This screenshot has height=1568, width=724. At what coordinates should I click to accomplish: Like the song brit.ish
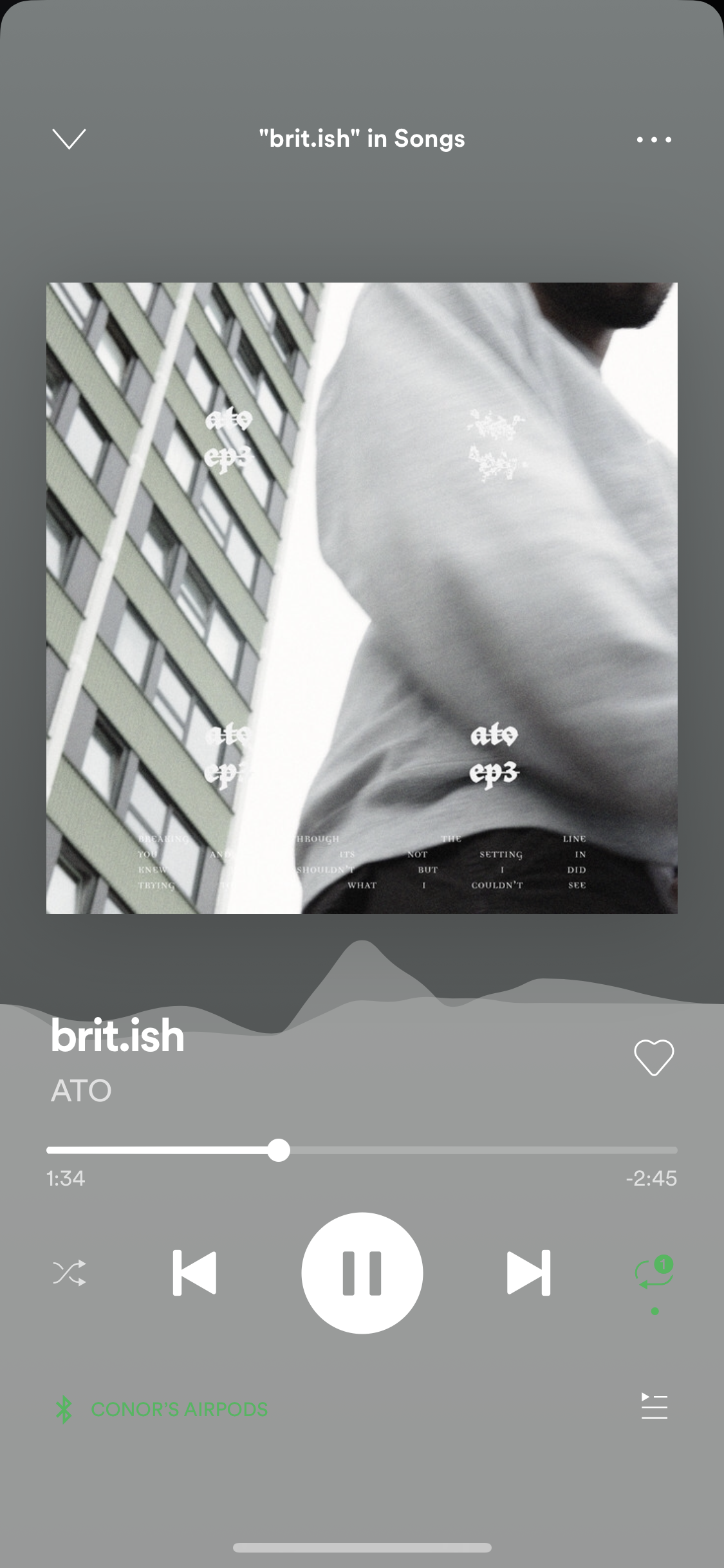coord(654,1058)
